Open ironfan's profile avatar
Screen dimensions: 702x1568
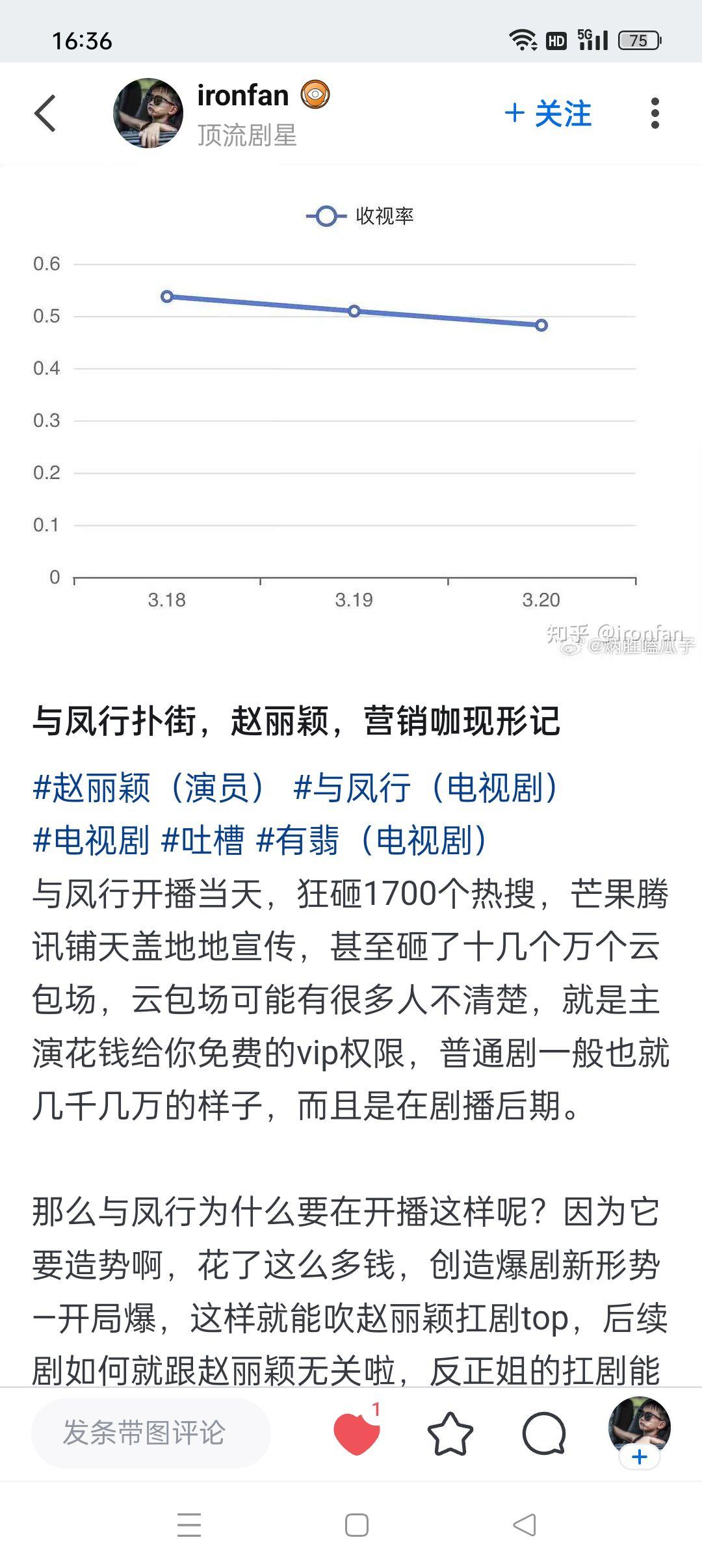pos(148,113)
